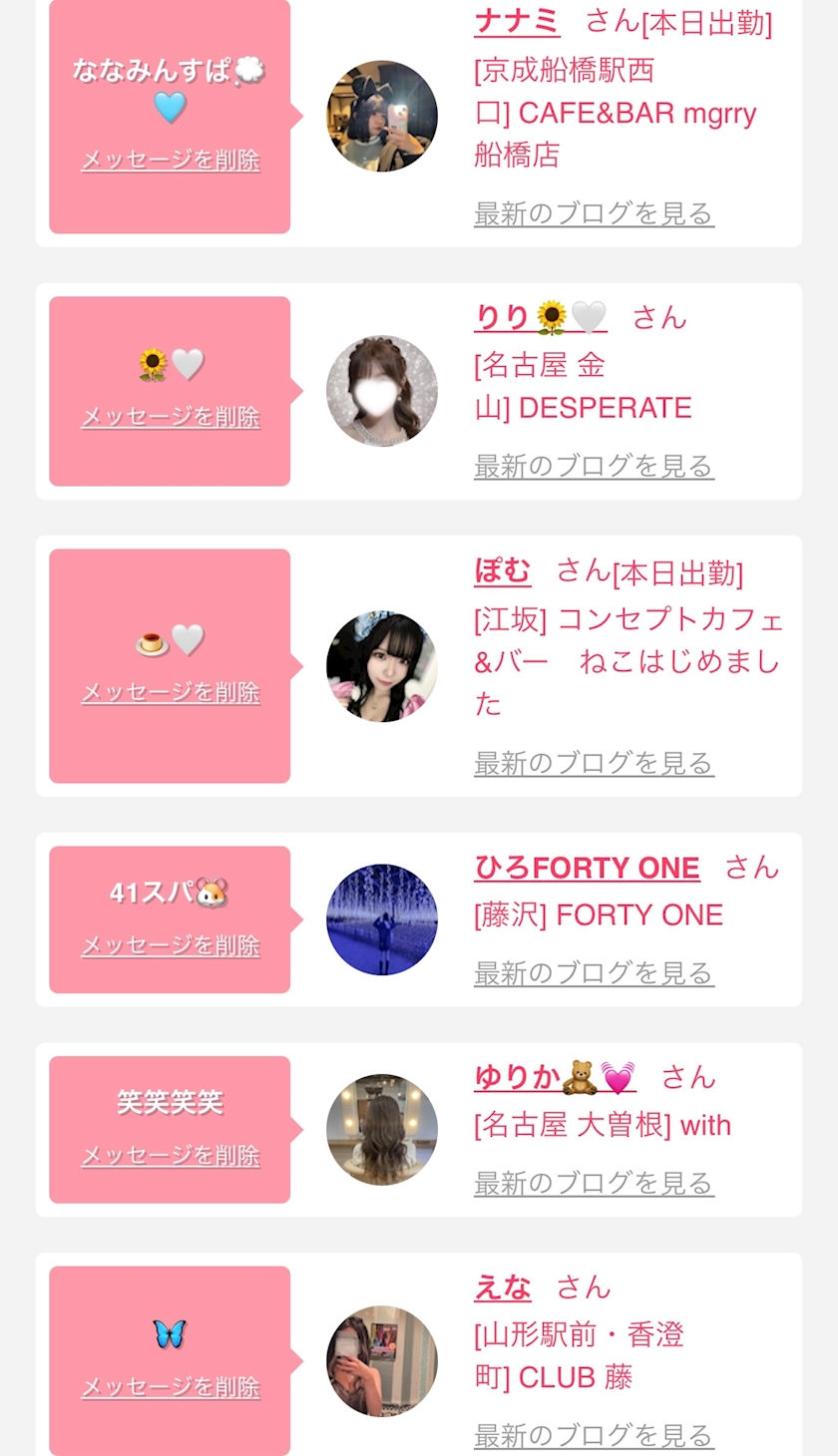View ゆりか's latest blog
This screenshot has width=838, height=1456.
point(594,1183)
